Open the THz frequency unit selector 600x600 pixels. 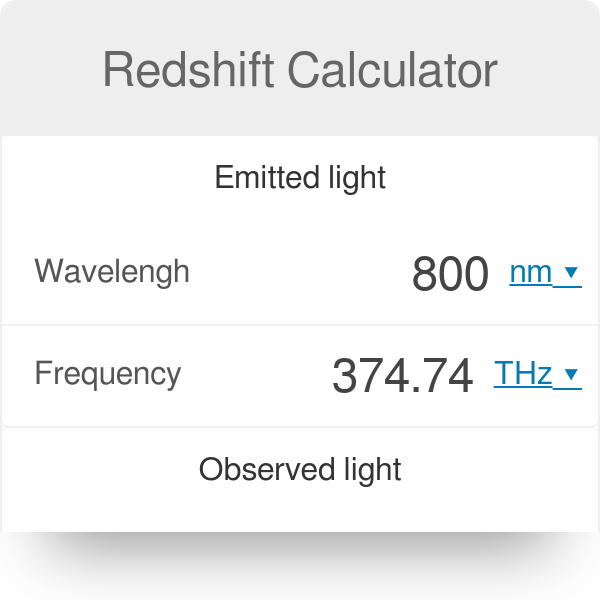point(536,374)
